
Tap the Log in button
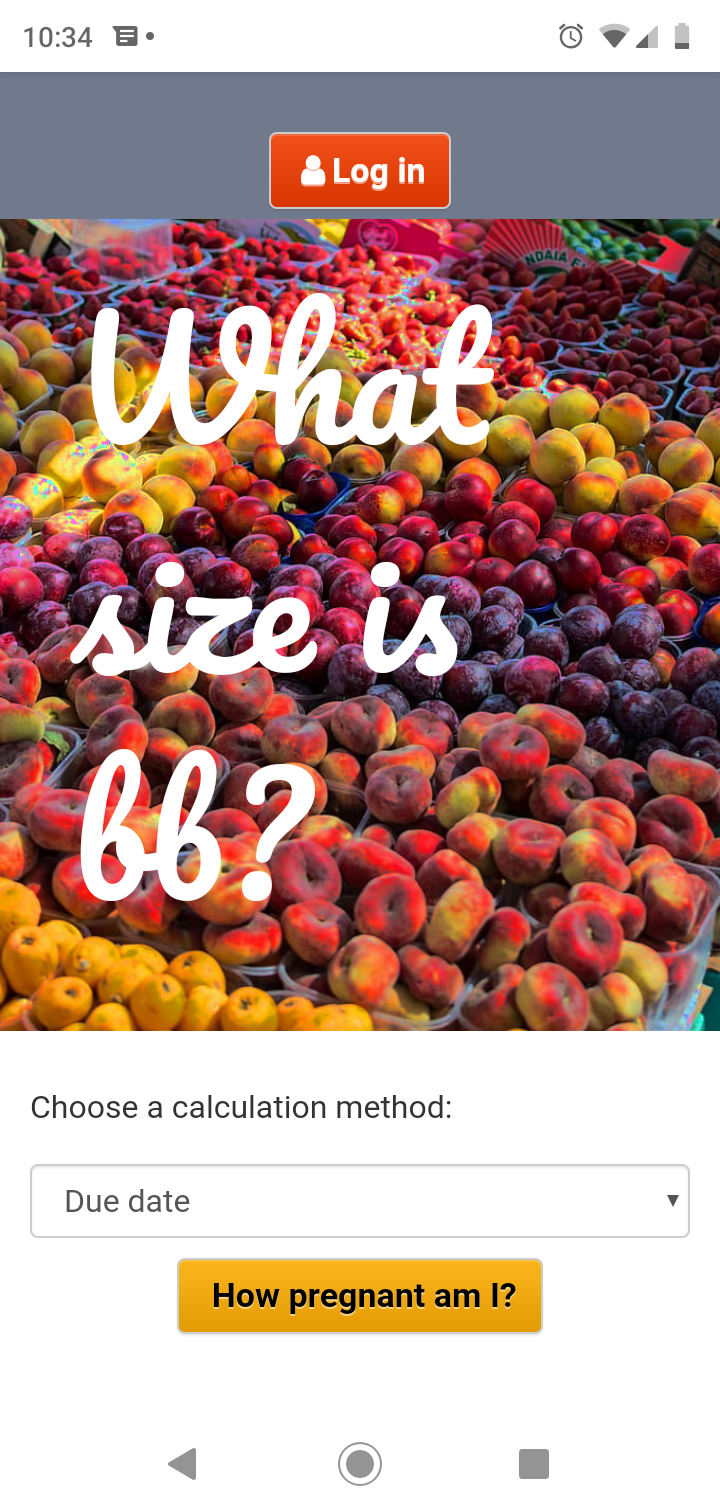[360, 171]
